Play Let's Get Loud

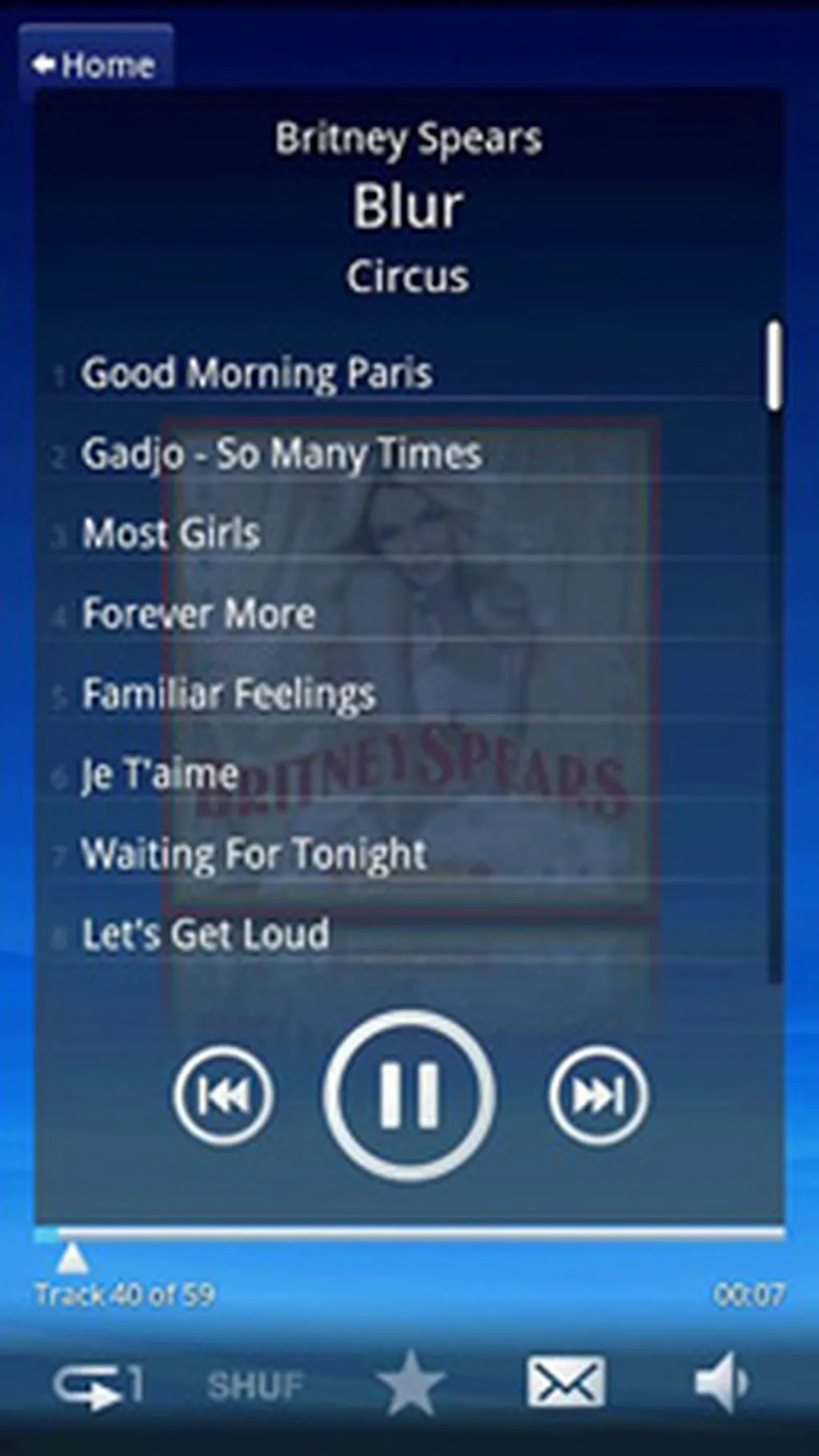206,934
